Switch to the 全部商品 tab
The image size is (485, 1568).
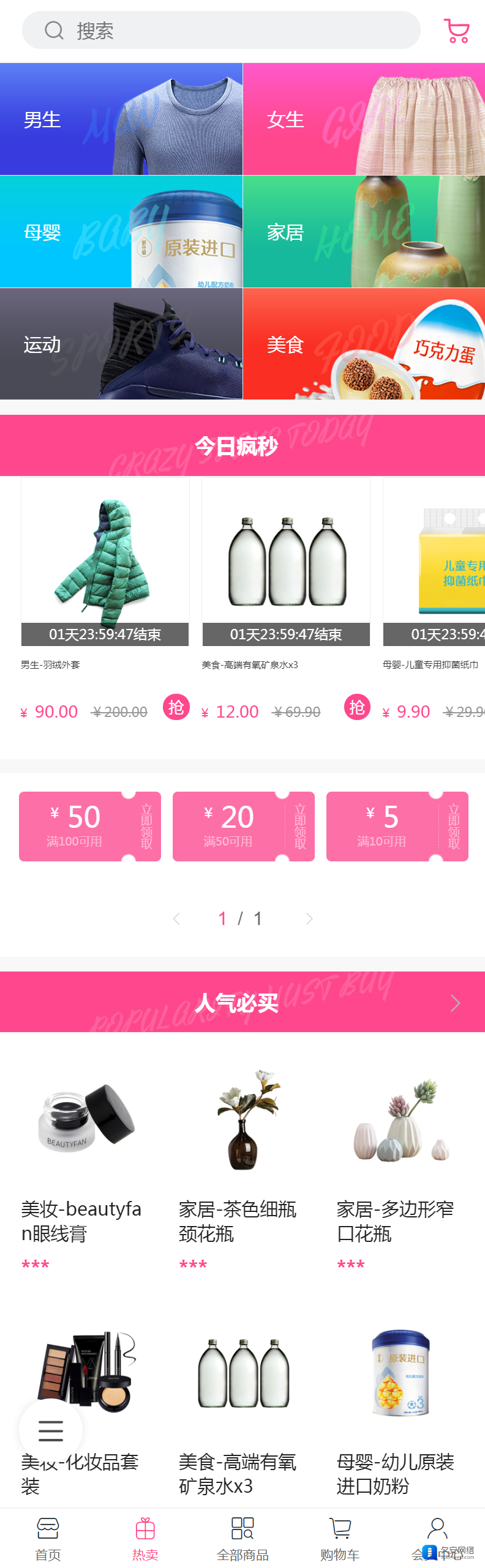coord(242,1538)
